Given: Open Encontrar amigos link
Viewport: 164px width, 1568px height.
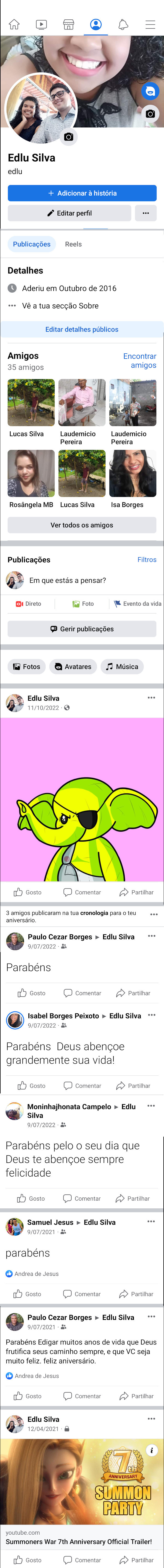Looking at the screenshot, I should tap(140, 360).
